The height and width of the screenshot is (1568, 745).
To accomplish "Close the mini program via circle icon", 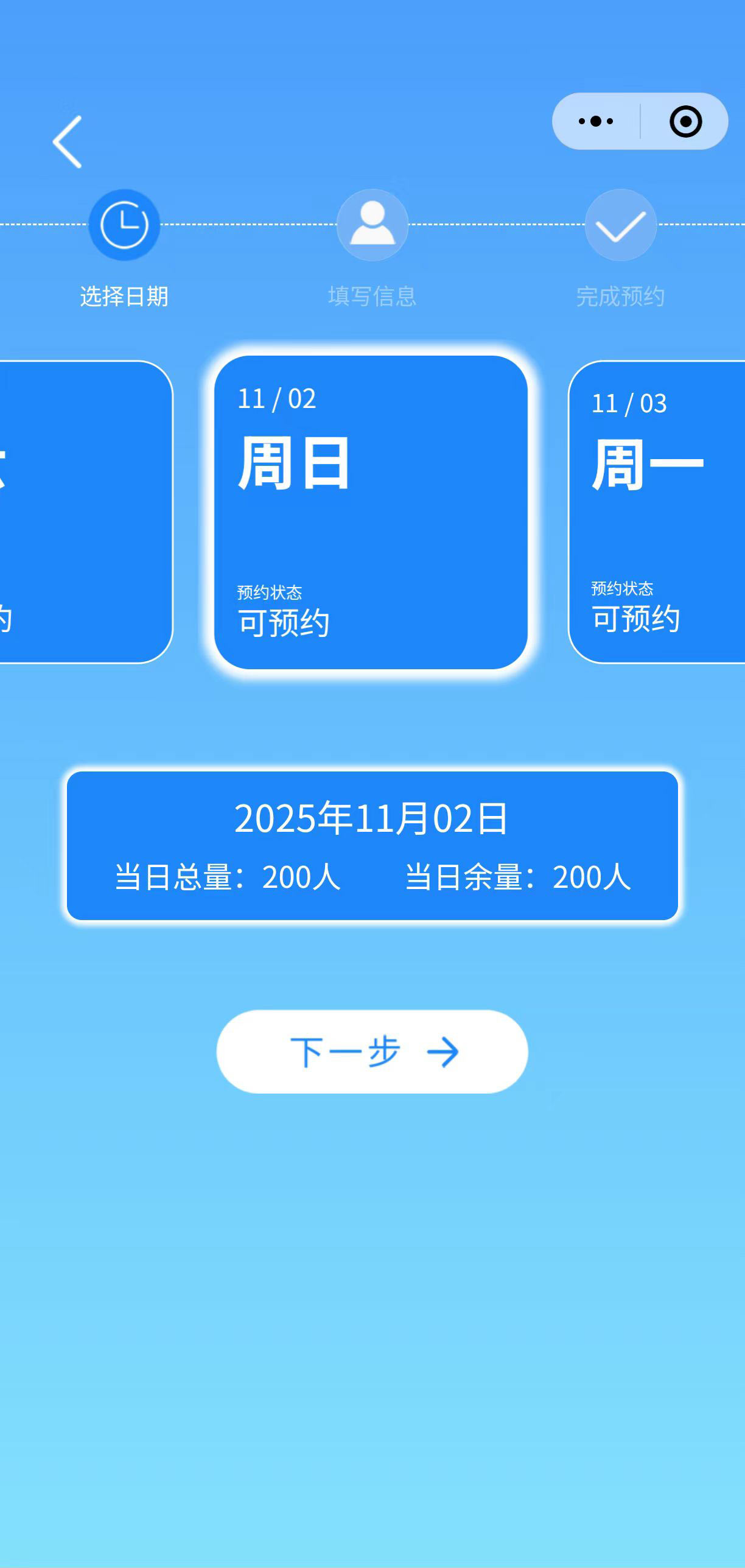I will tap(685, 121).
